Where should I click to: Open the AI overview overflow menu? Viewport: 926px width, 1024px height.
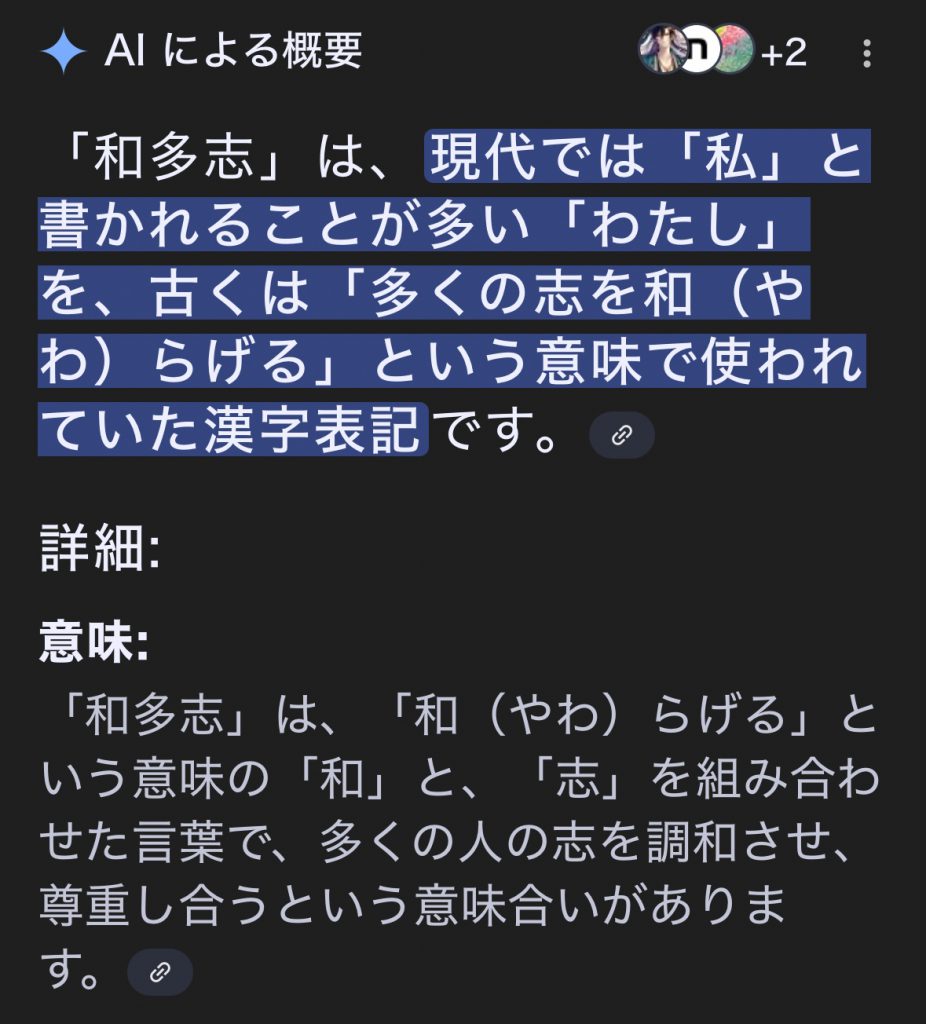point(867,52)
